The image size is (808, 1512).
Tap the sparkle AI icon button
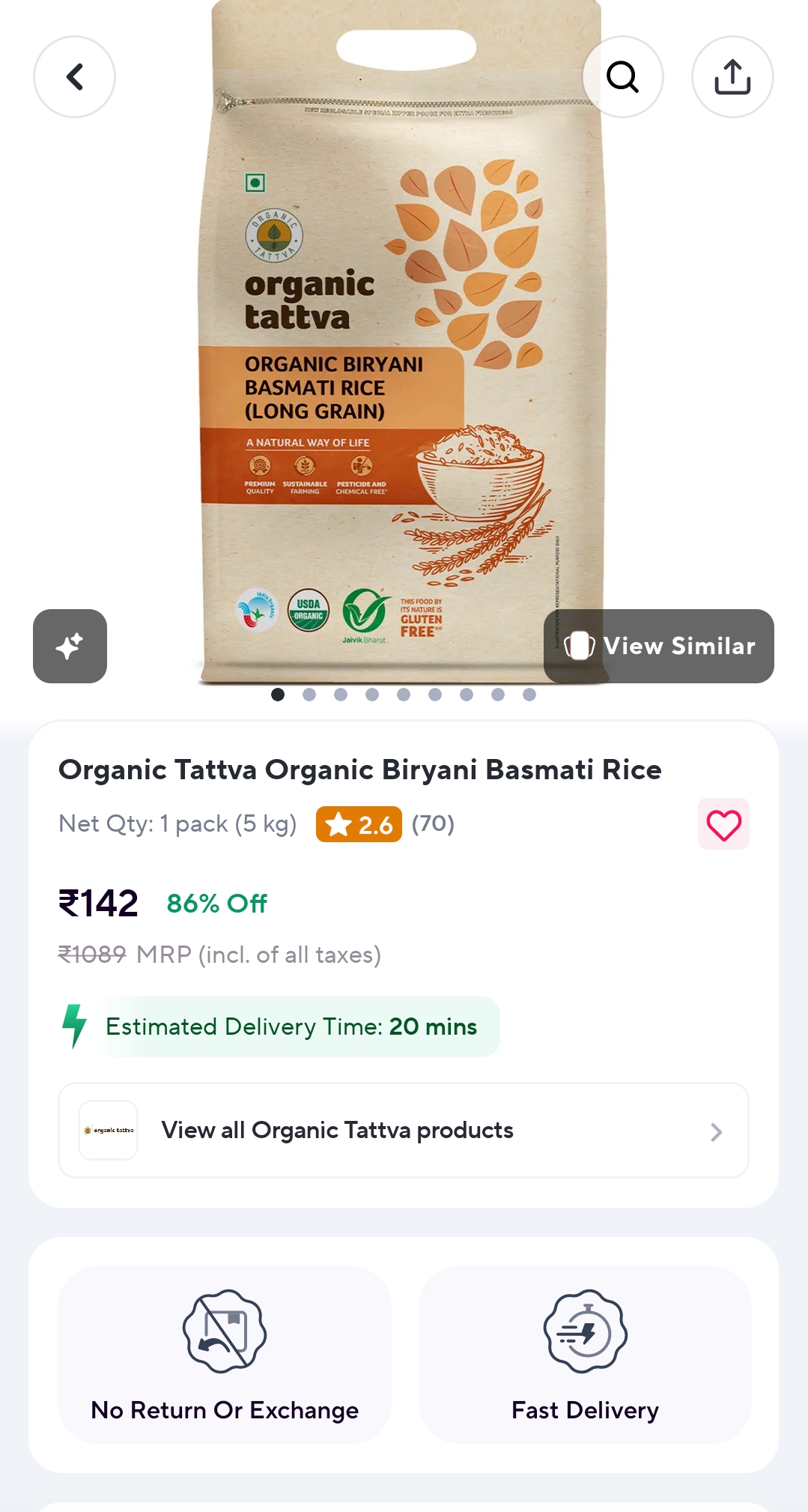(x=70, y=646)
